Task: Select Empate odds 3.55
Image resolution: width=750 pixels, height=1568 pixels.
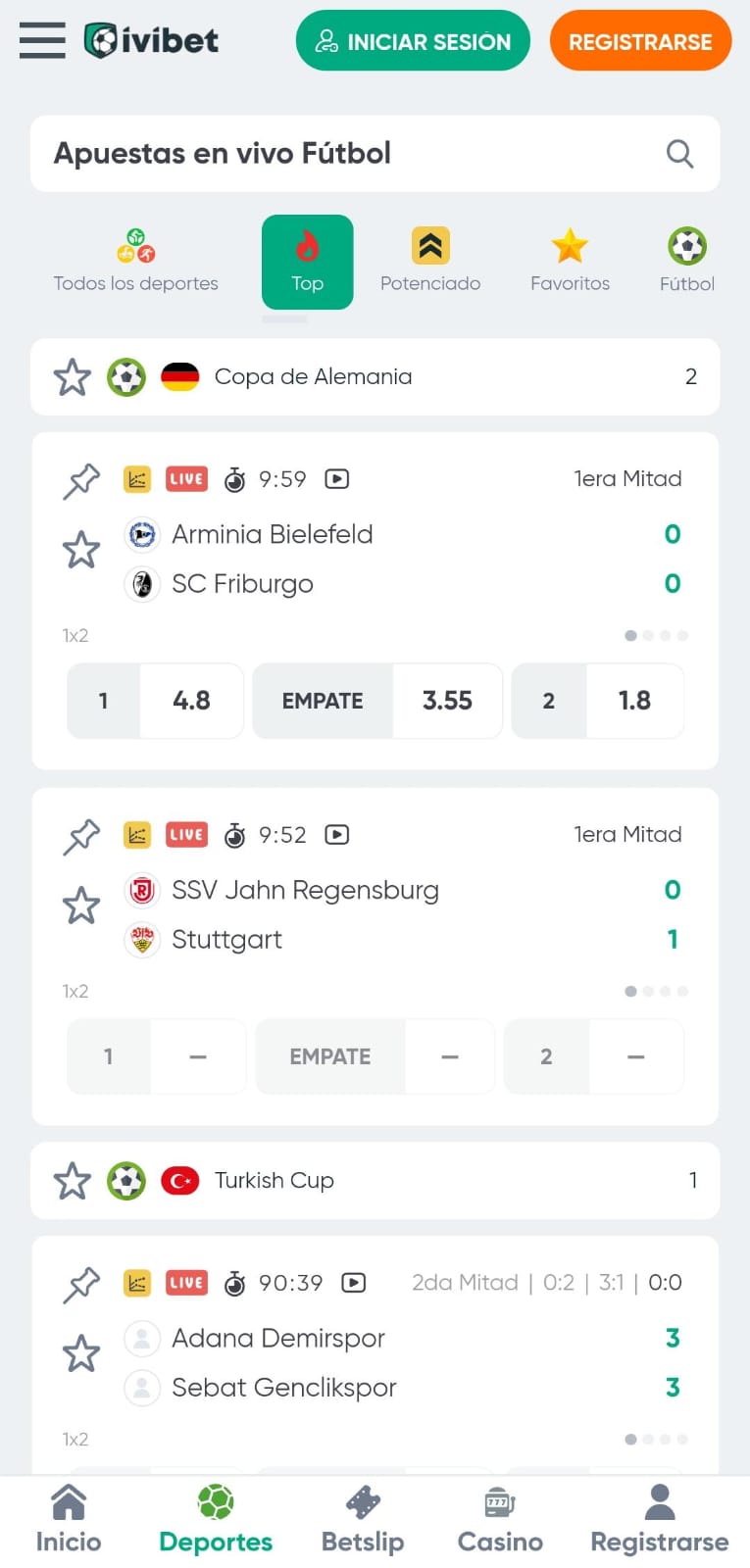Action: click(377, 701)
